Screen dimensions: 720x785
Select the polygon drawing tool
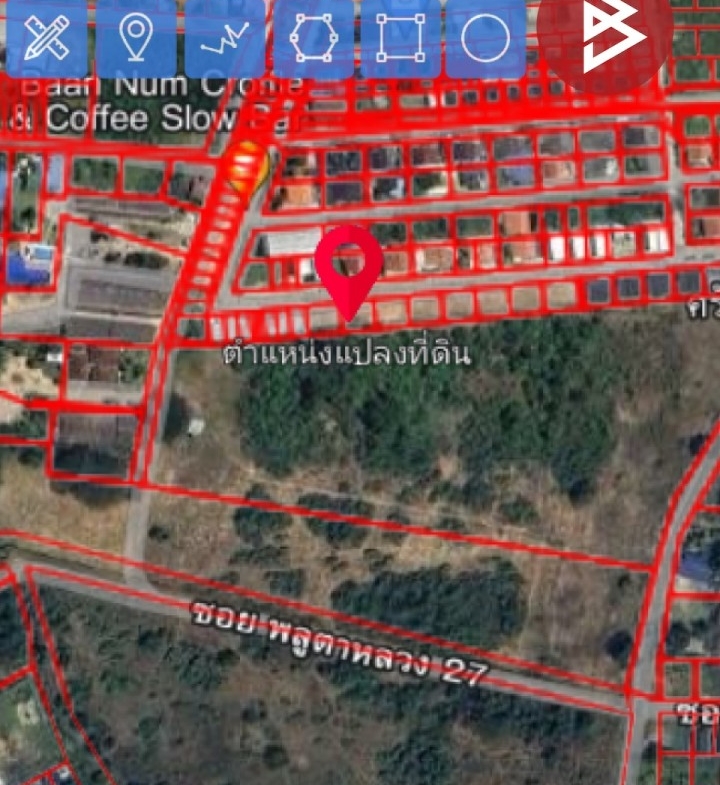(x=313, y=38)
